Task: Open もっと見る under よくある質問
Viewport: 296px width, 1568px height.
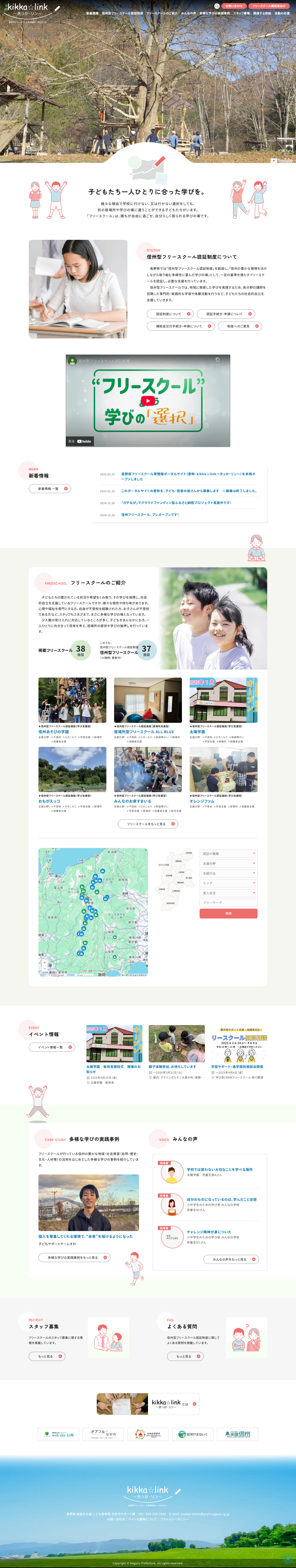Action: [x=185, y=1356]
